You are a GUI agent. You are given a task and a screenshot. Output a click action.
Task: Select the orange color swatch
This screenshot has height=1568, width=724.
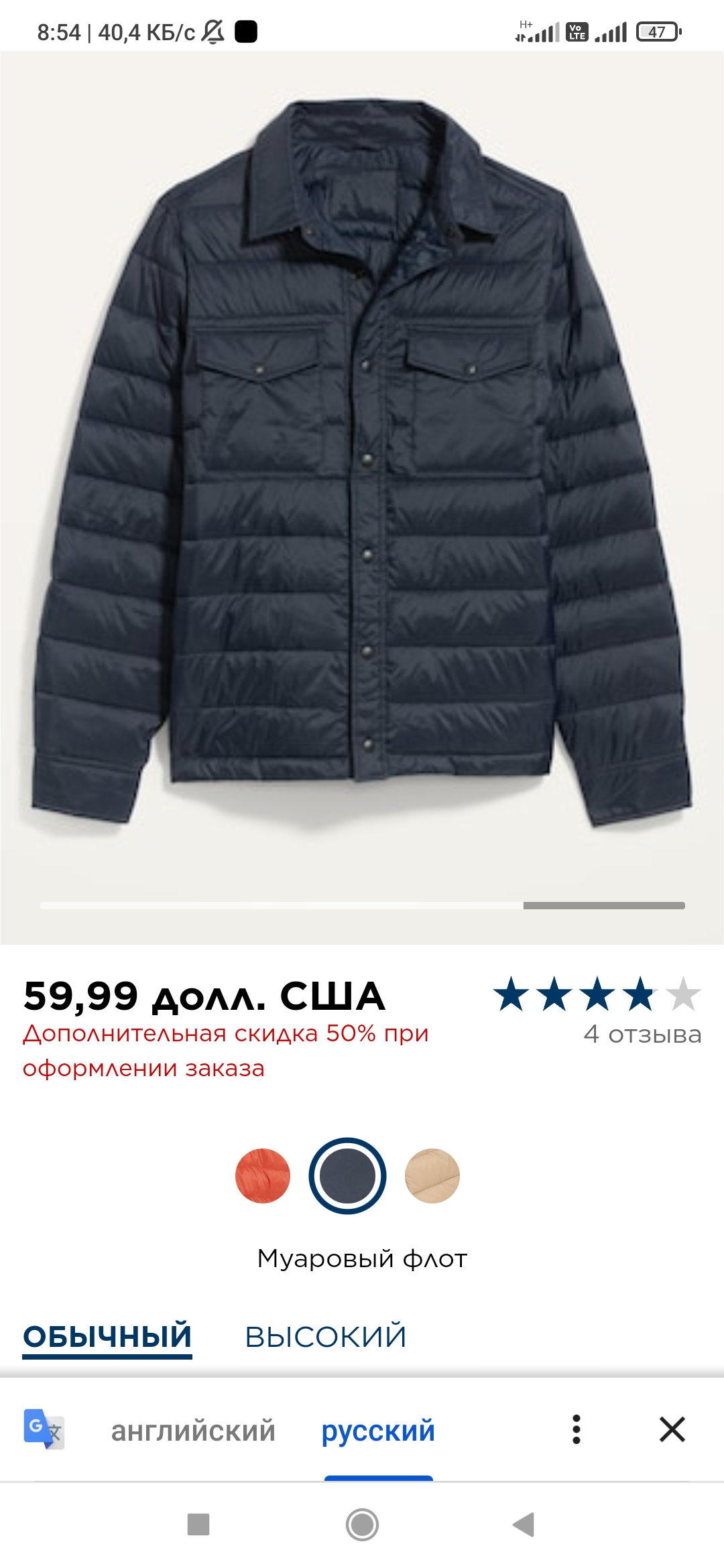click(x=263, y=1176)
